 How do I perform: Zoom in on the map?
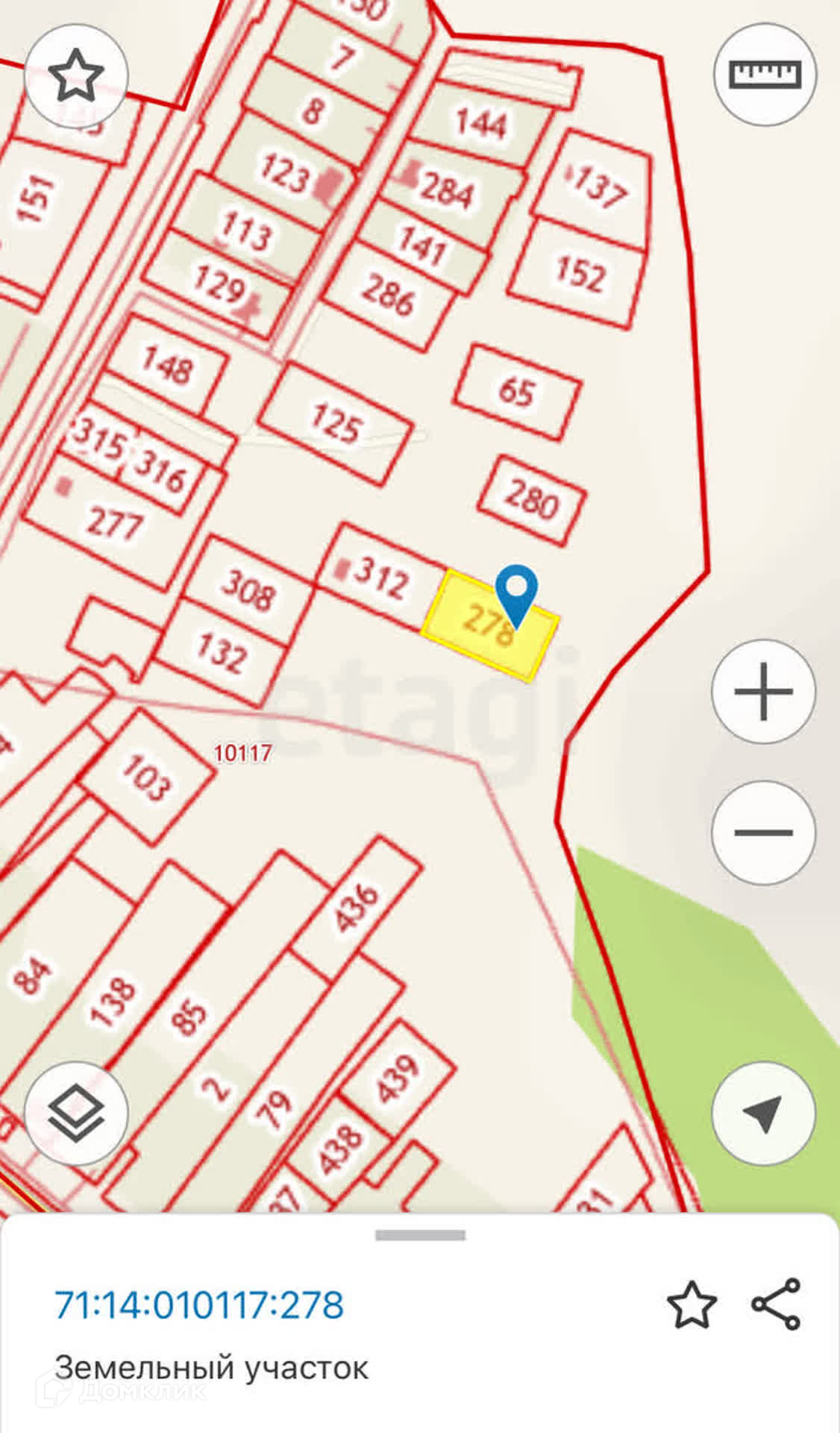(x=763, y=691)
